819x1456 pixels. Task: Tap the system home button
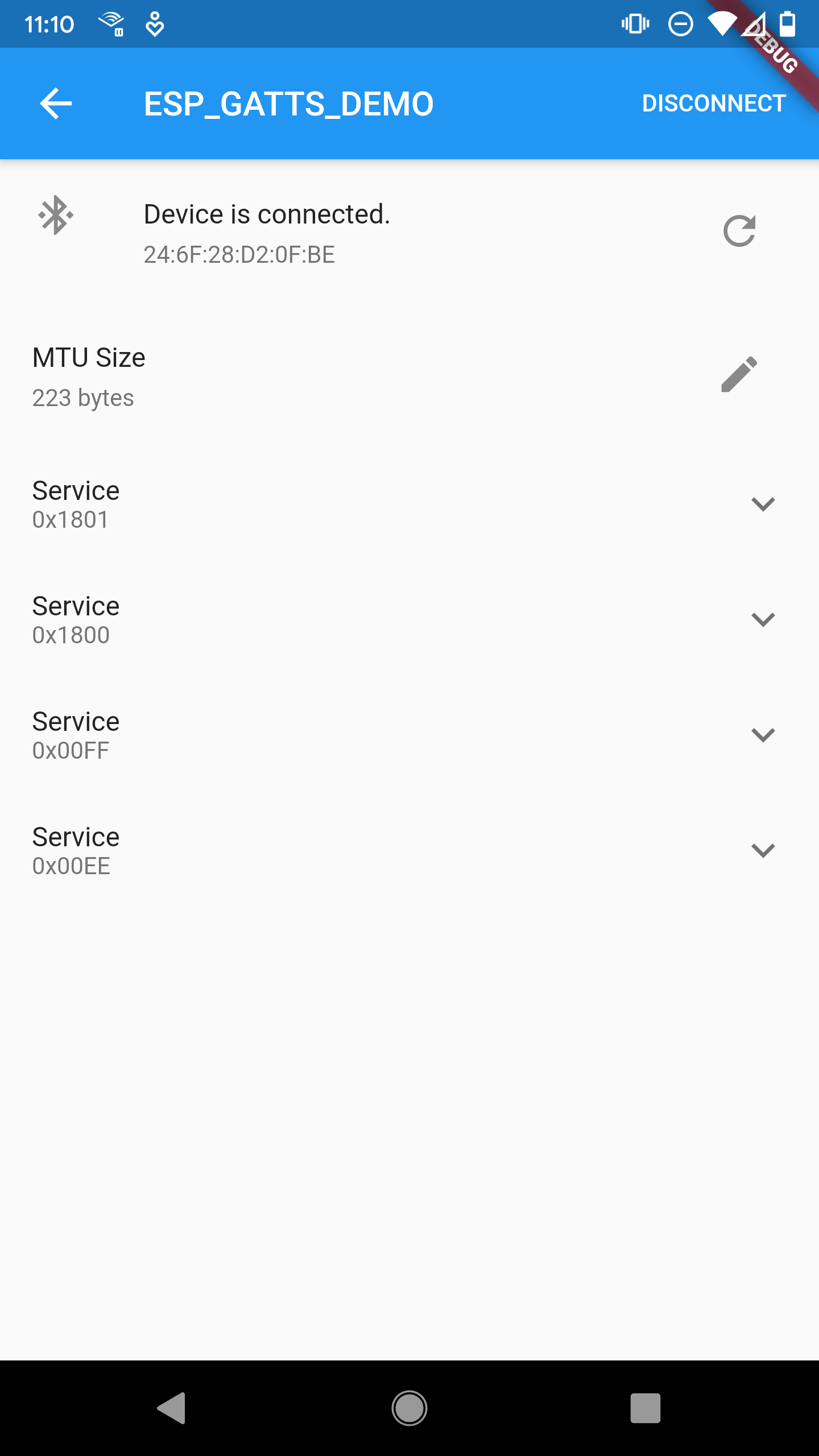pos(409,1408)
